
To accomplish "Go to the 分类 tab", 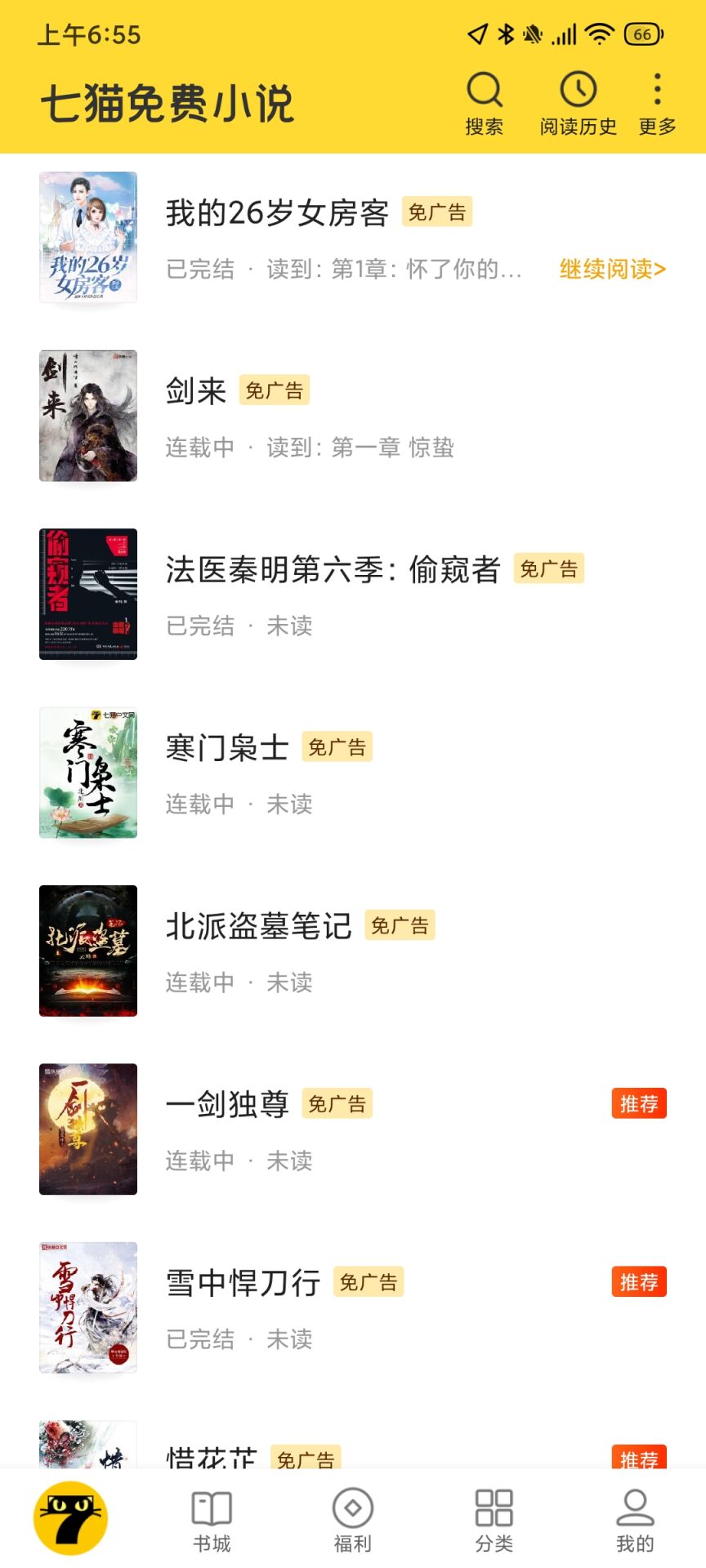I will click(x=494, y=1521).
